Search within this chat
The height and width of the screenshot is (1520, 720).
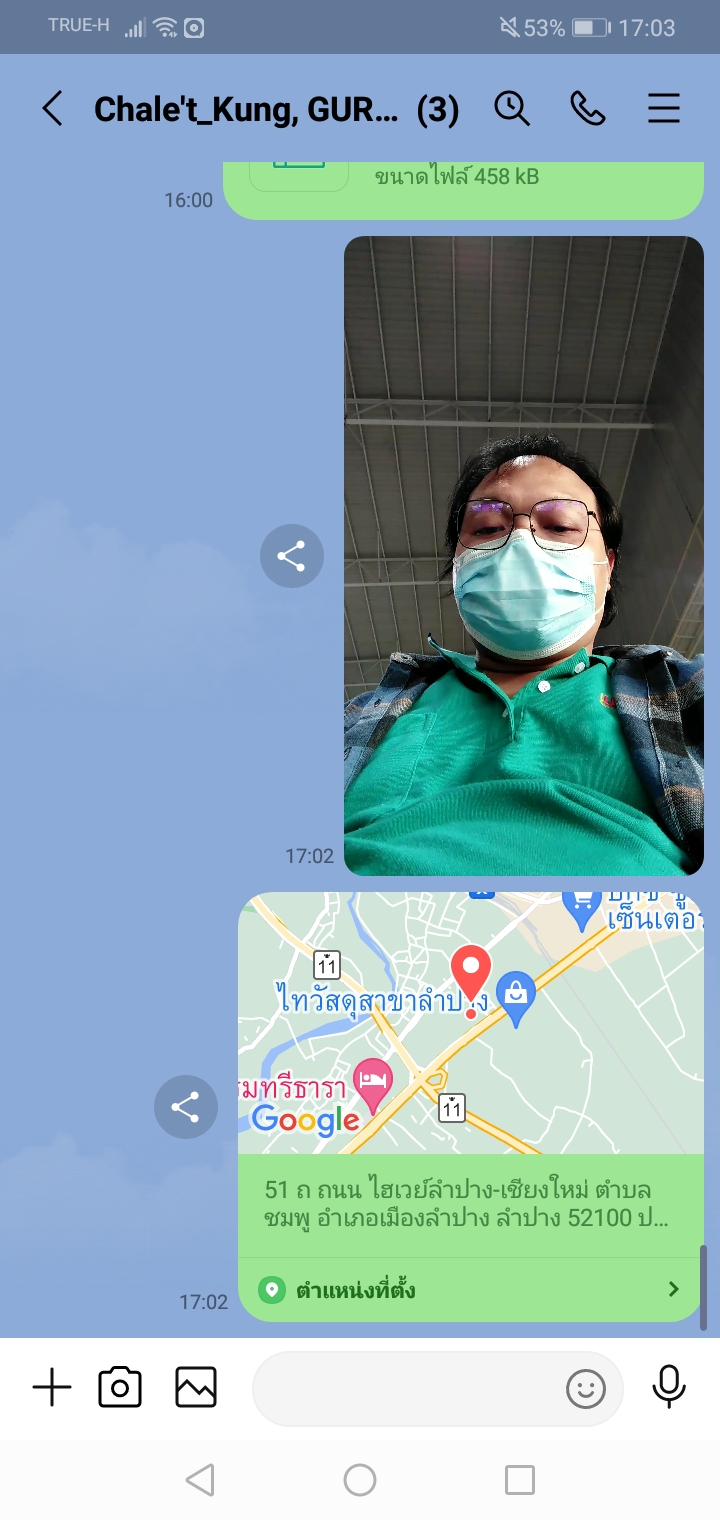(x=512, y=109)
